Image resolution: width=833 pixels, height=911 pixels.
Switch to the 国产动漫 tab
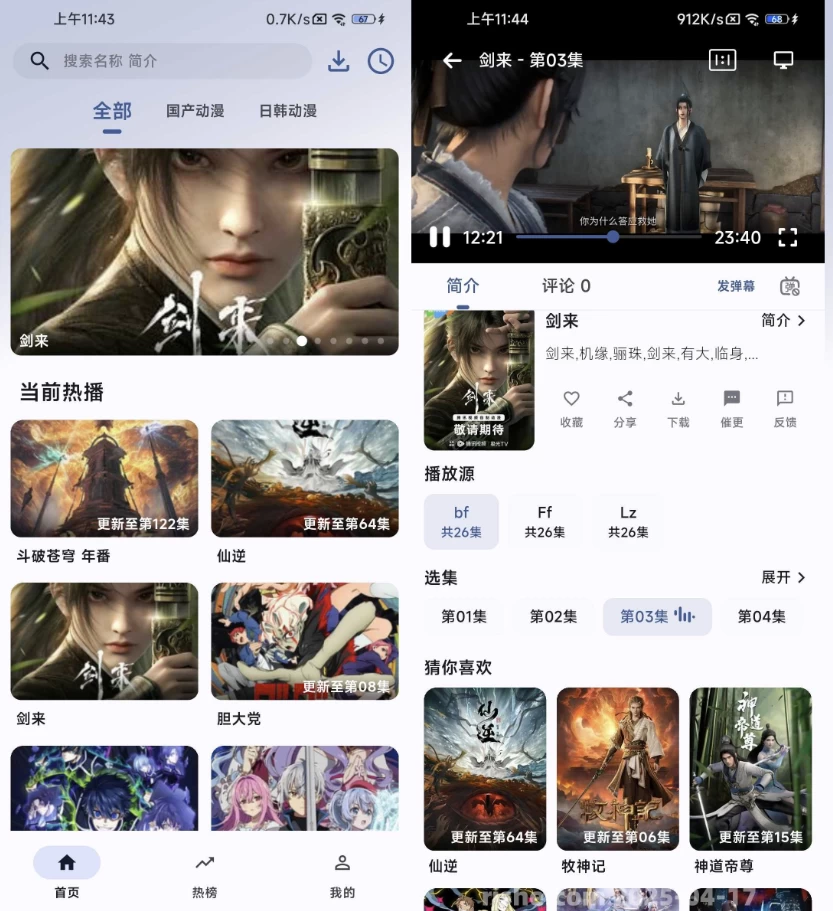tap(195, 111)
